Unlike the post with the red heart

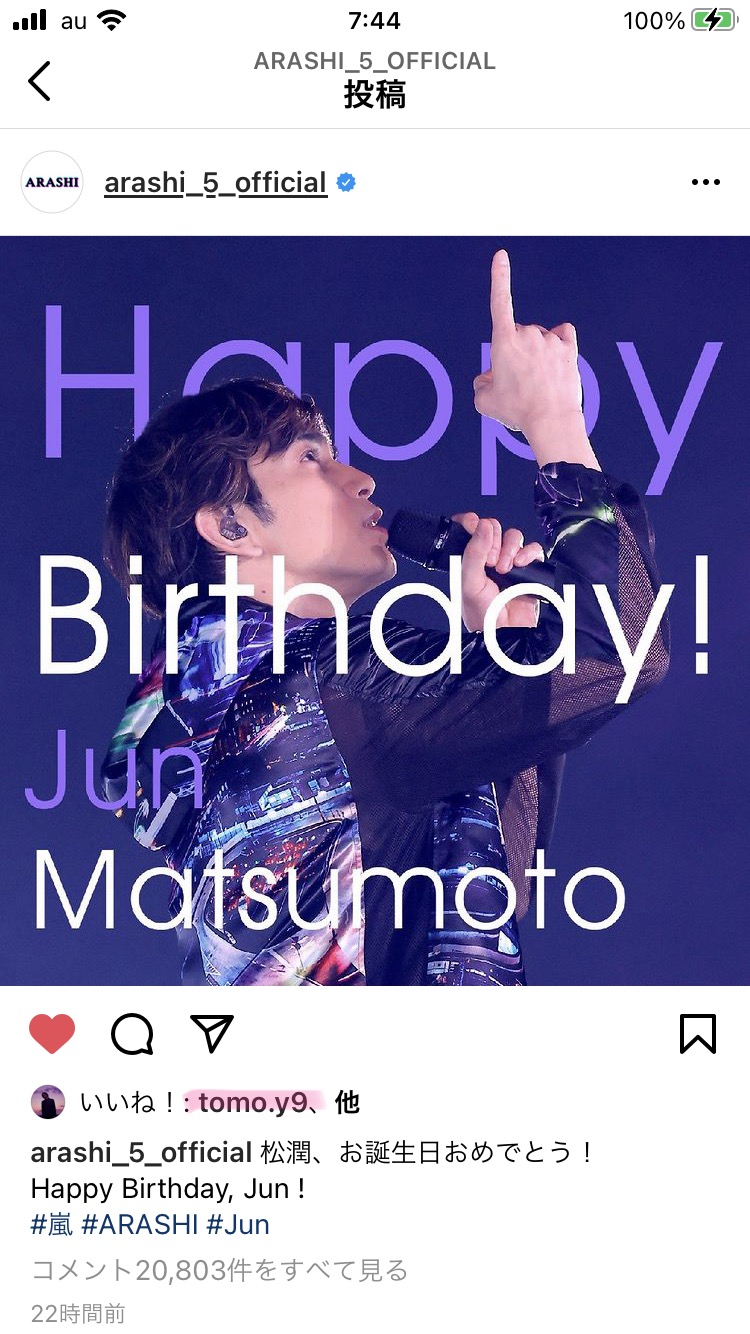[52, 1034]
